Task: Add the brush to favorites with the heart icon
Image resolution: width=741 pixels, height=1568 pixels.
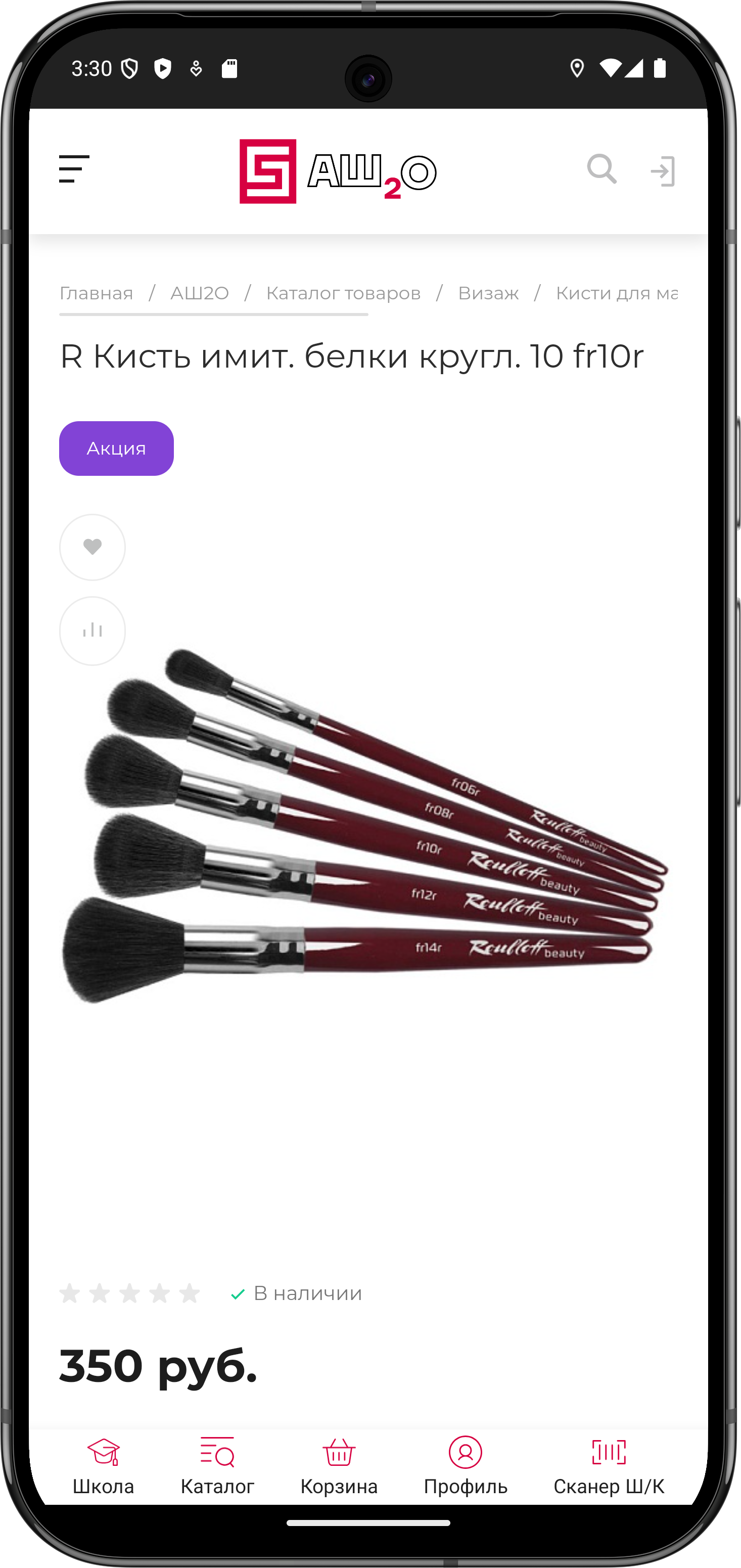Action: tap(92, 547)
